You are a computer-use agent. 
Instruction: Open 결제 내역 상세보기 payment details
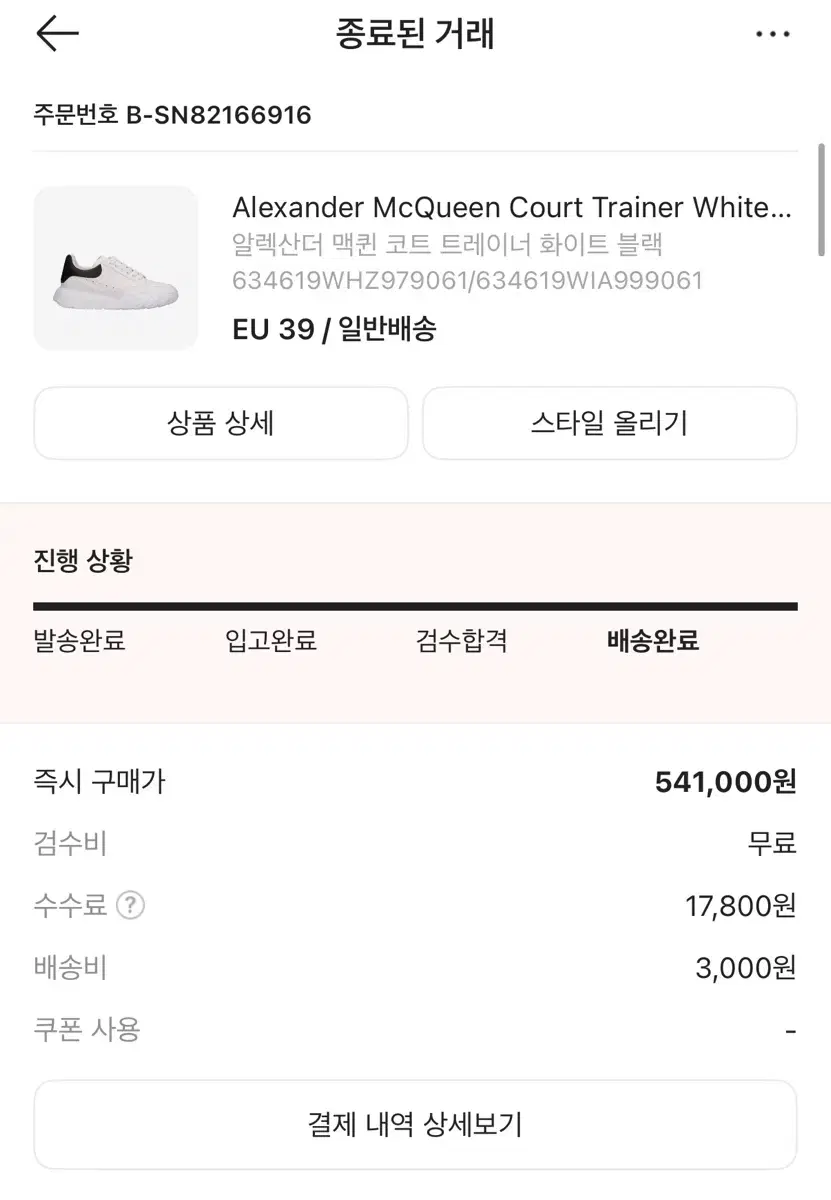tap(415, 1124)
